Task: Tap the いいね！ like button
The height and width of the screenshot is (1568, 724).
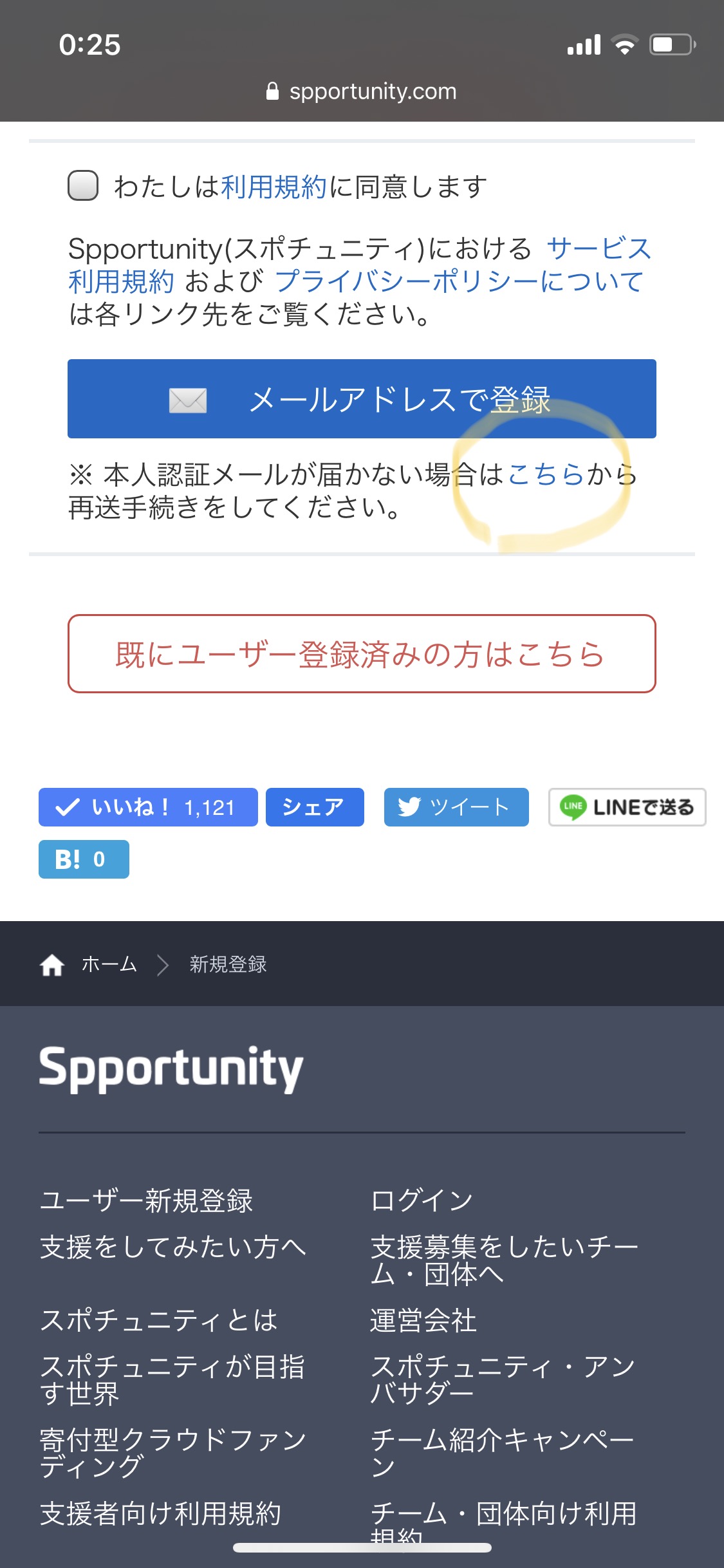Action: point(148,807)
